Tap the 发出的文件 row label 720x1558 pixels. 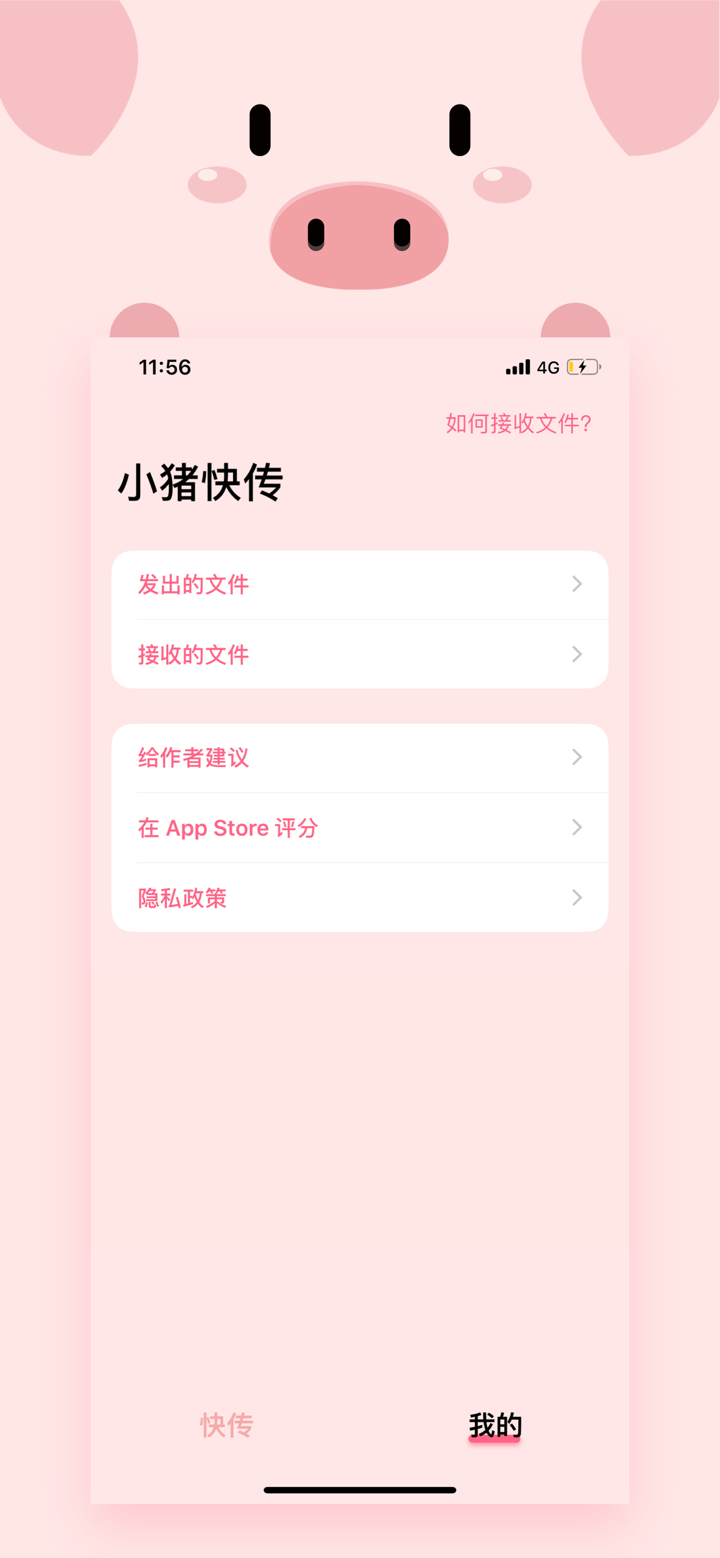click(x=193, y=584)
